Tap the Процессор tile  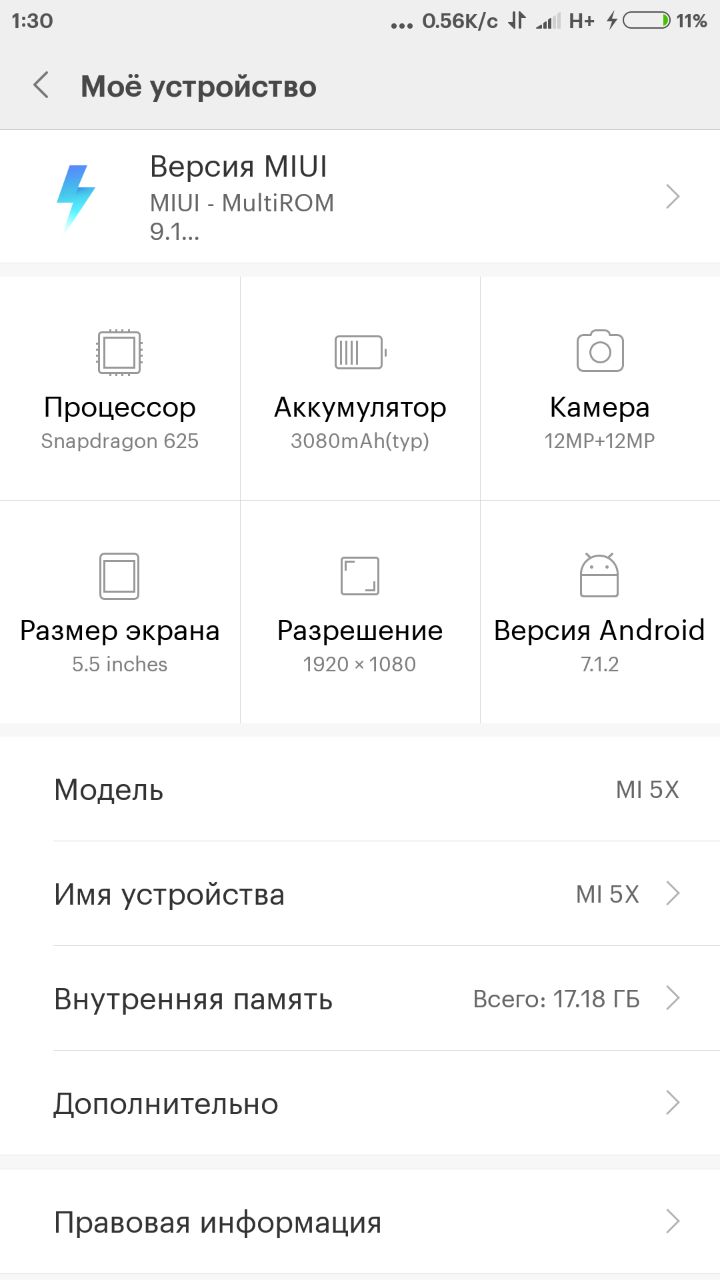[120, 389]
